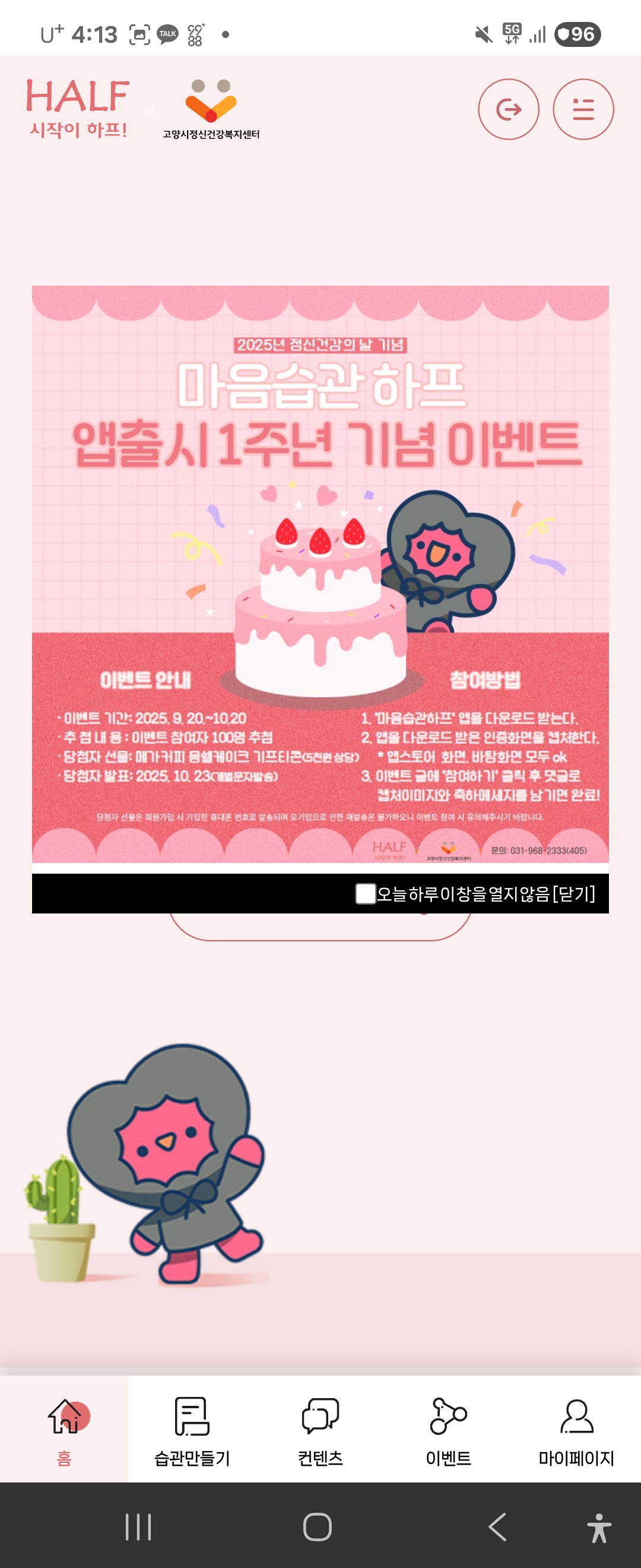
Task: Open 마이페이지 tab
Action: click(576, 1430)
